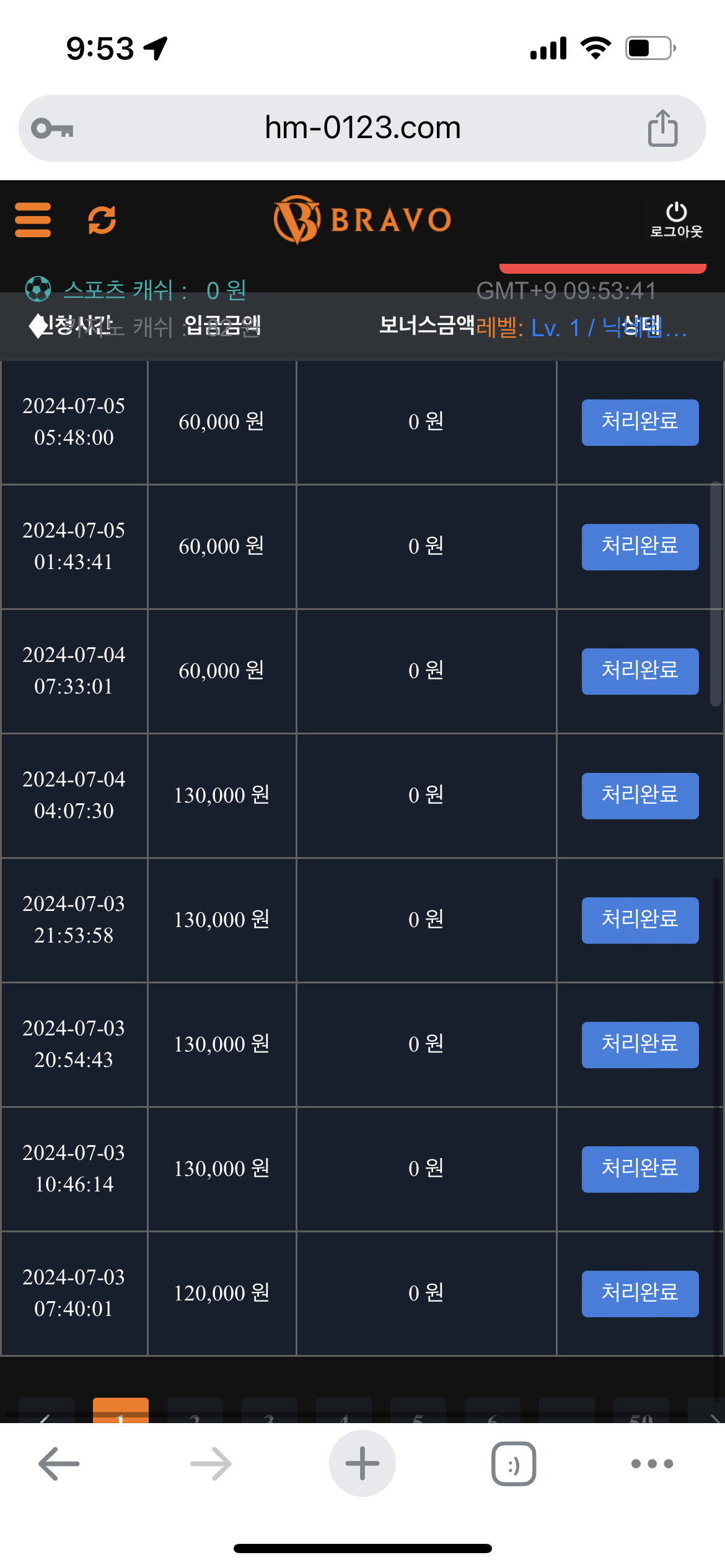Tap 처리완료 for the 2024-07-04 04:07:30 deposit

pyautogui.click(x=640, y=796)
